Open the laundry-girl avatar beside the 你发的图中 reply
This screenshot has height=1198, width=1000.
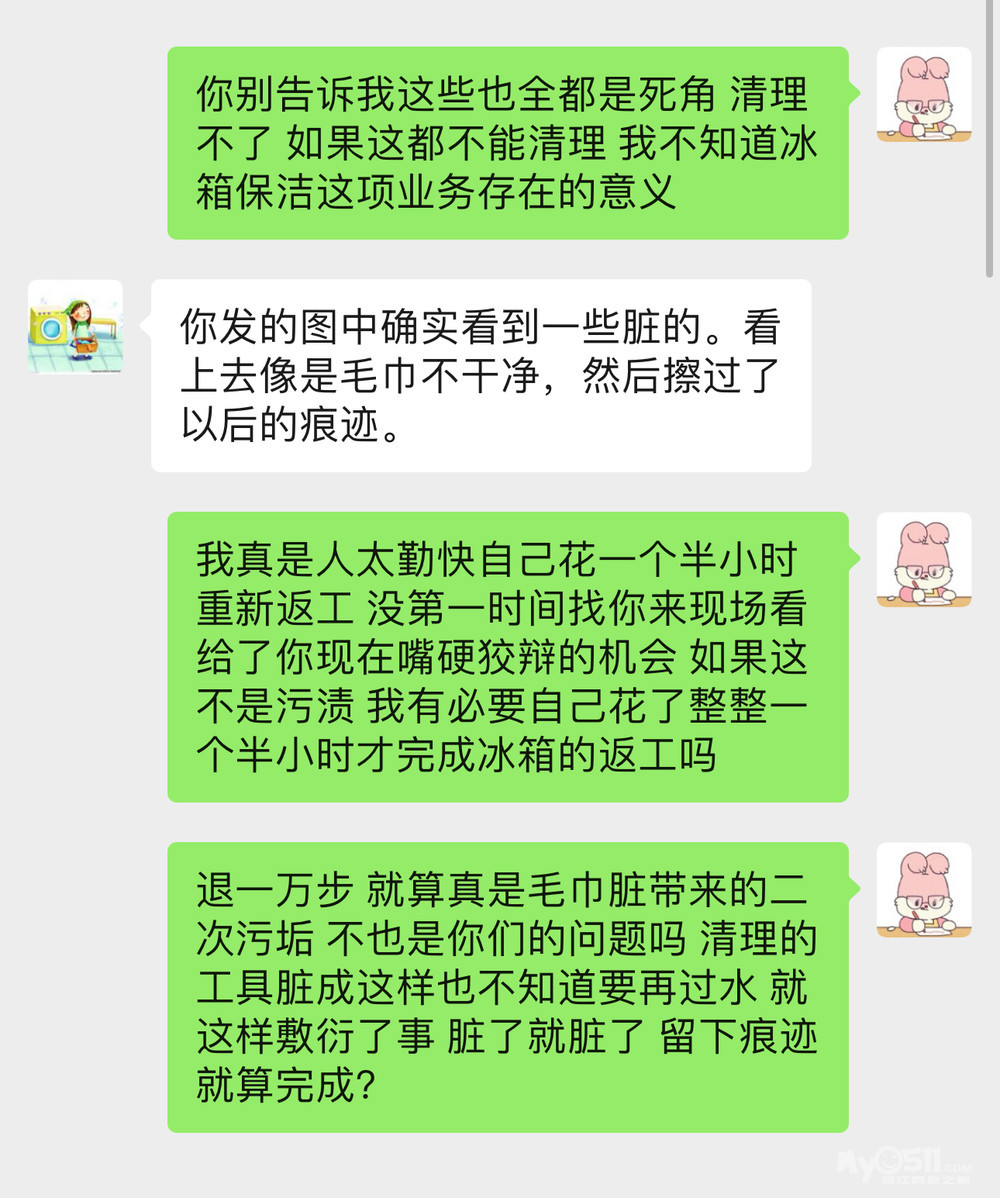tap(75, 327)
